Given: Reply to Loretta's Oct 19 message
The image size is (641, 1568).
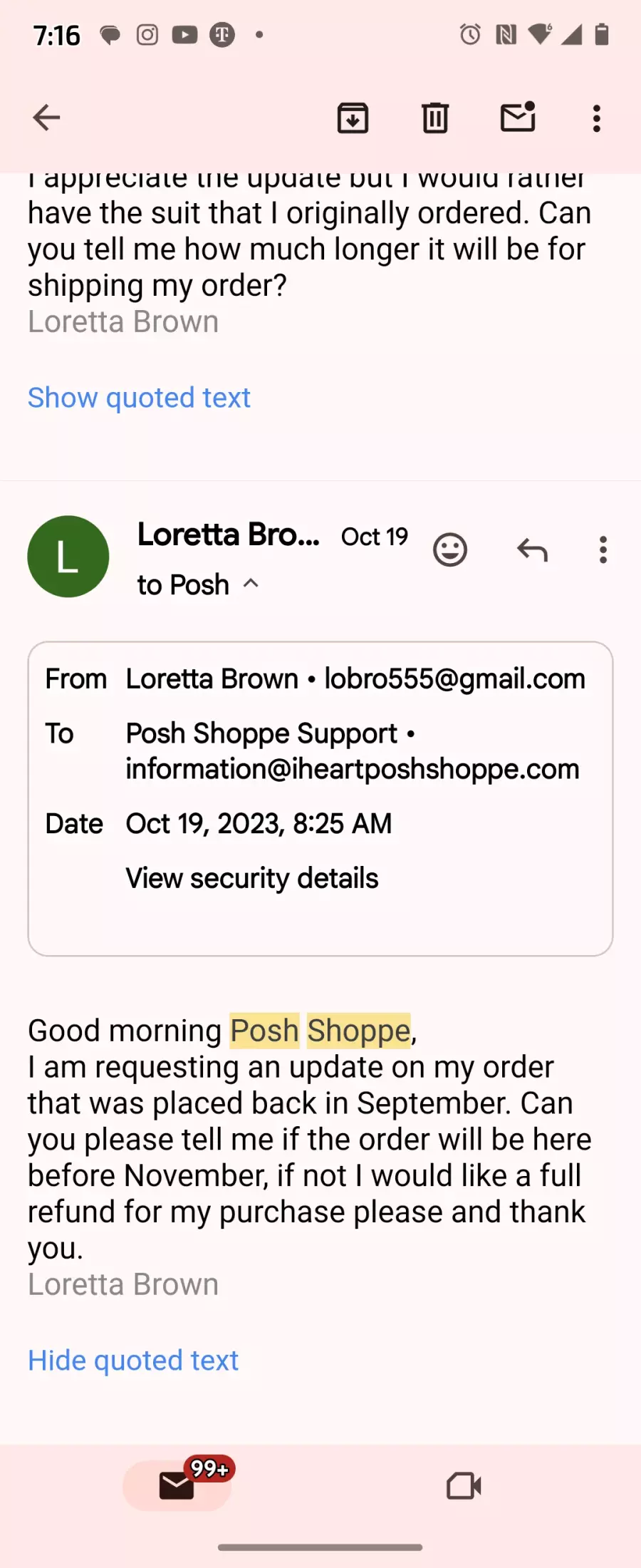Looking at the screenshot, I should pos(532,550).
